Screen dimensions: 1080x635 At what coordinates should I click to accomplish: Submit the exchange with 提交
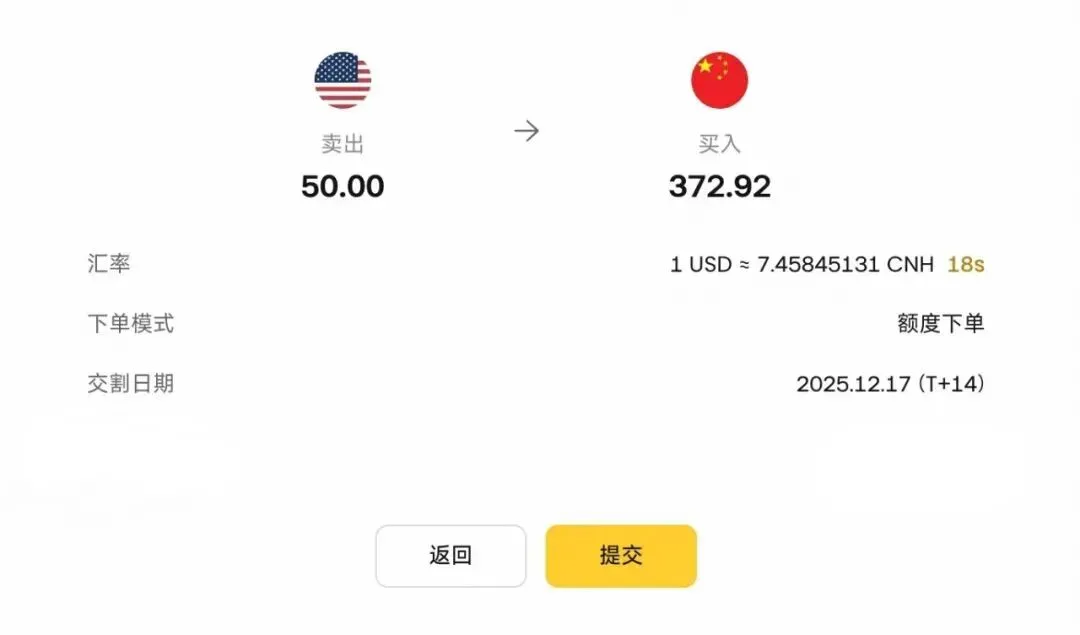620,556
